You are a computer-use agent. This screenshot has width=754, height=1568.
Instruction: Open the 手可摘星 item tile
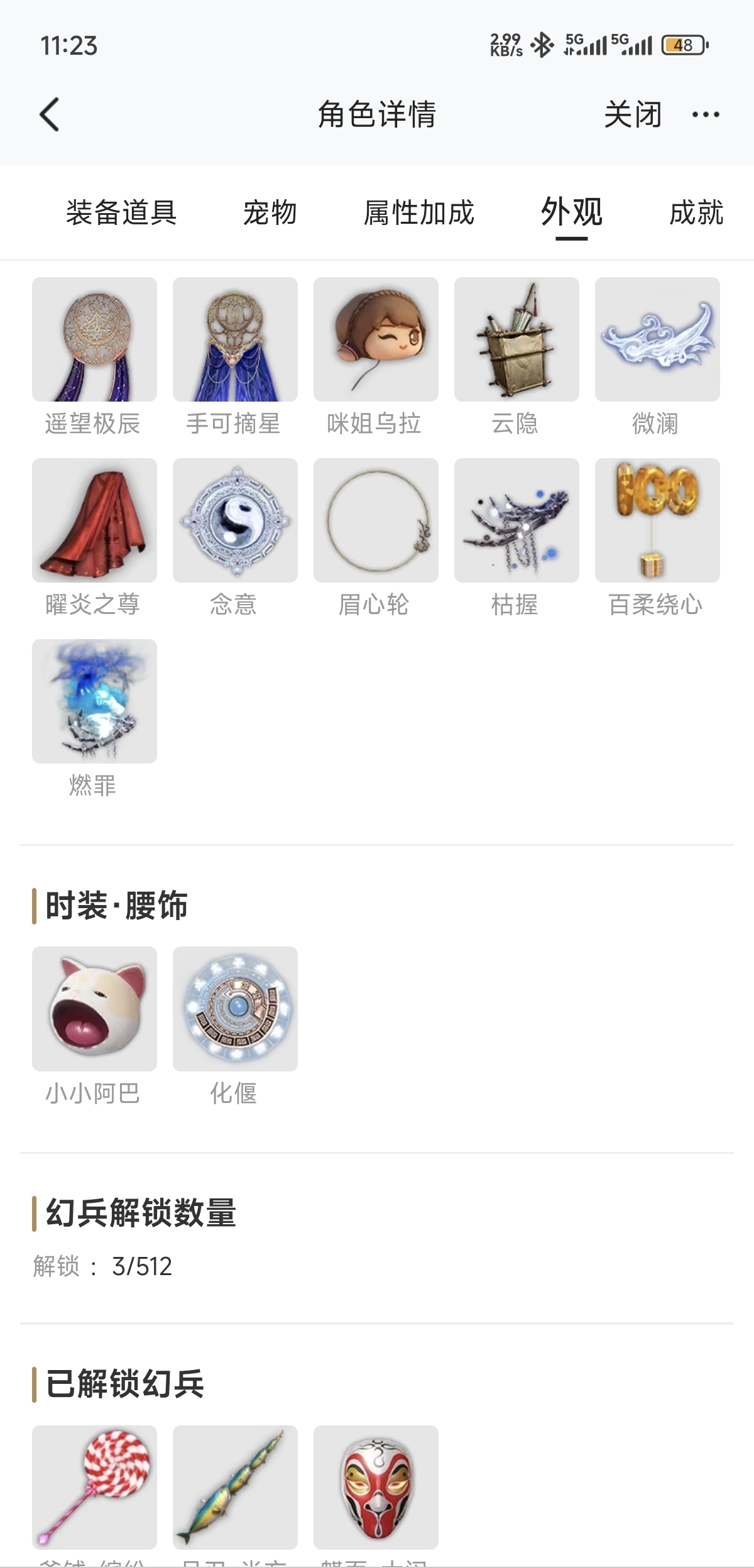pos(235,339)
